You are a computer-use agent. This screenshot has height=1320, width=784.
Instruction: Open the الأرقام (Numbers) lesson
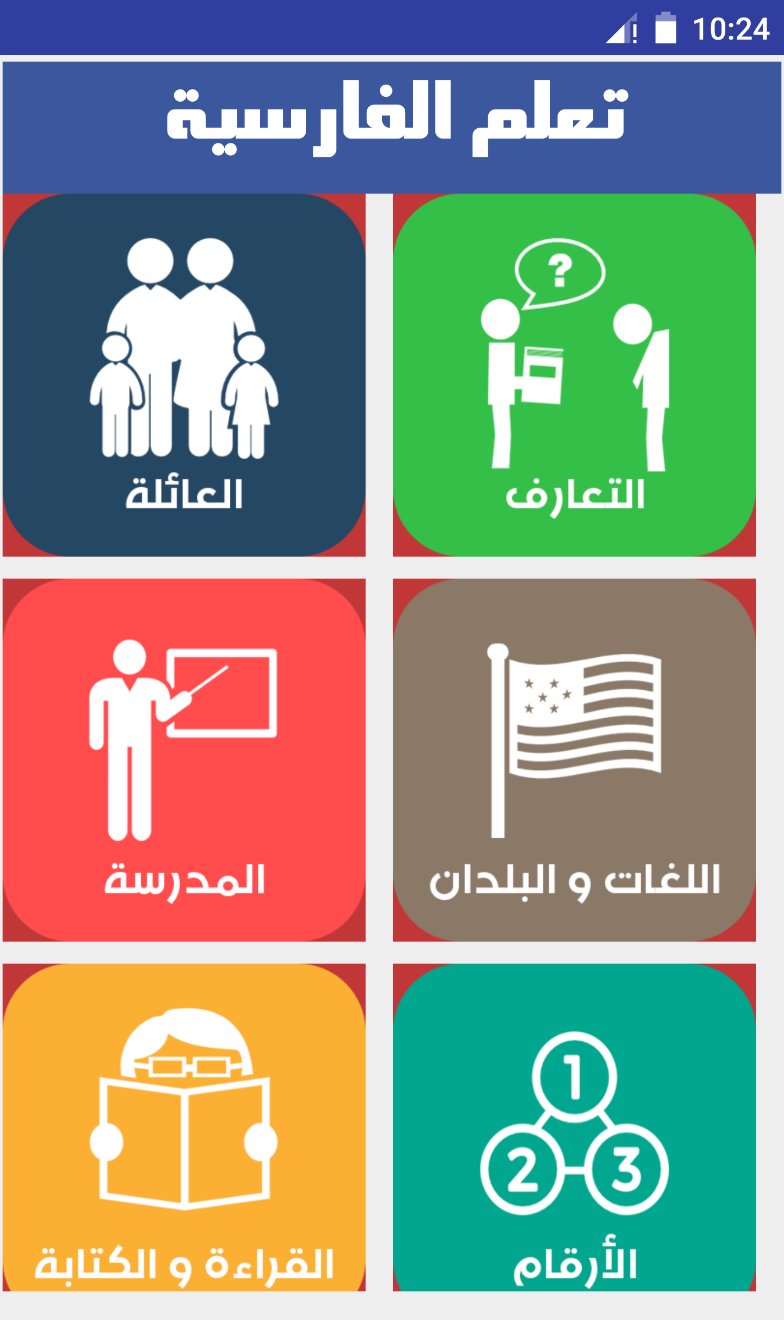(574, 1128)
